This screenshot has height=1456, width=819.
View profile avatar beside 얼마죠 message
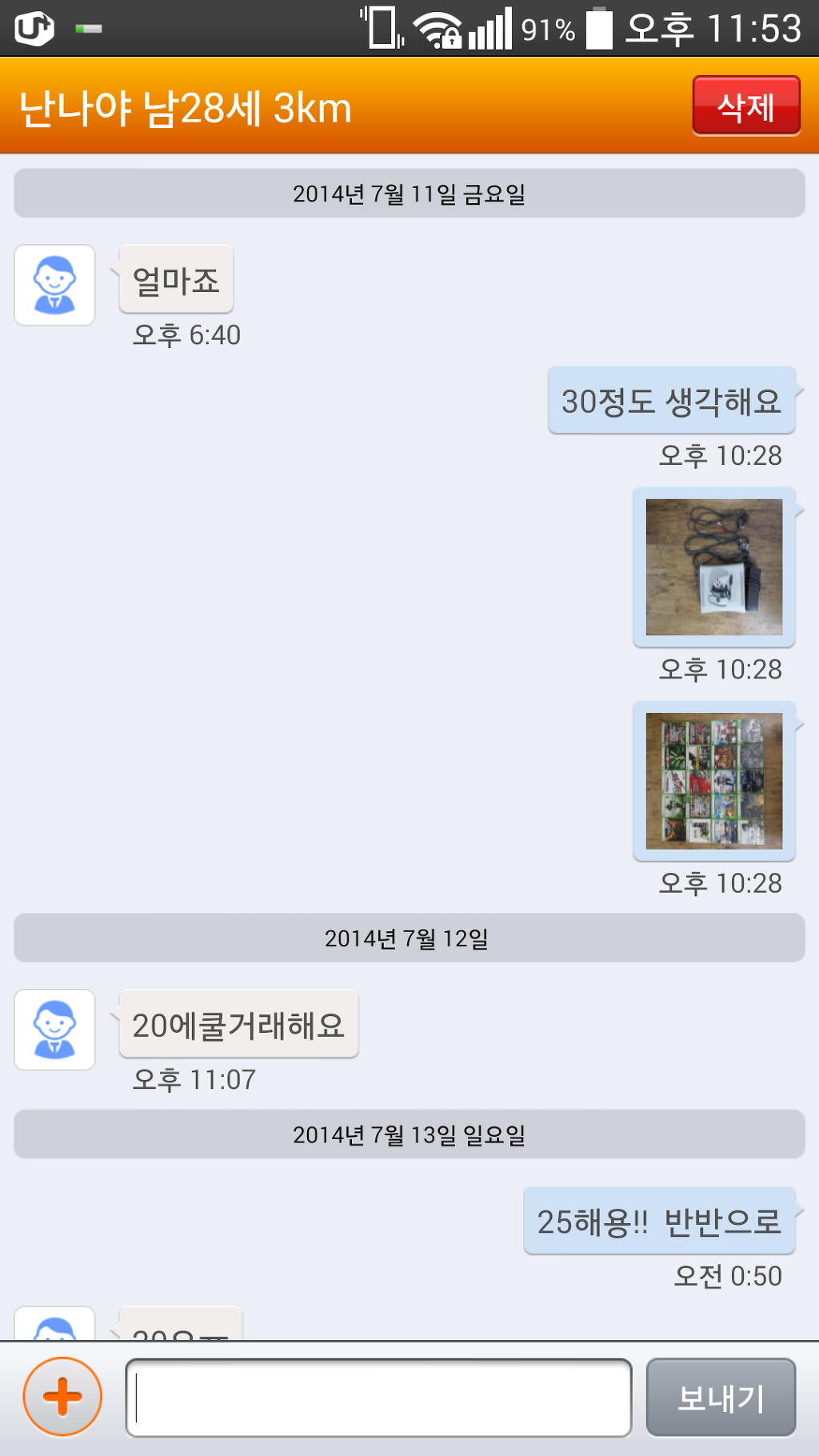tap(54, 285)
